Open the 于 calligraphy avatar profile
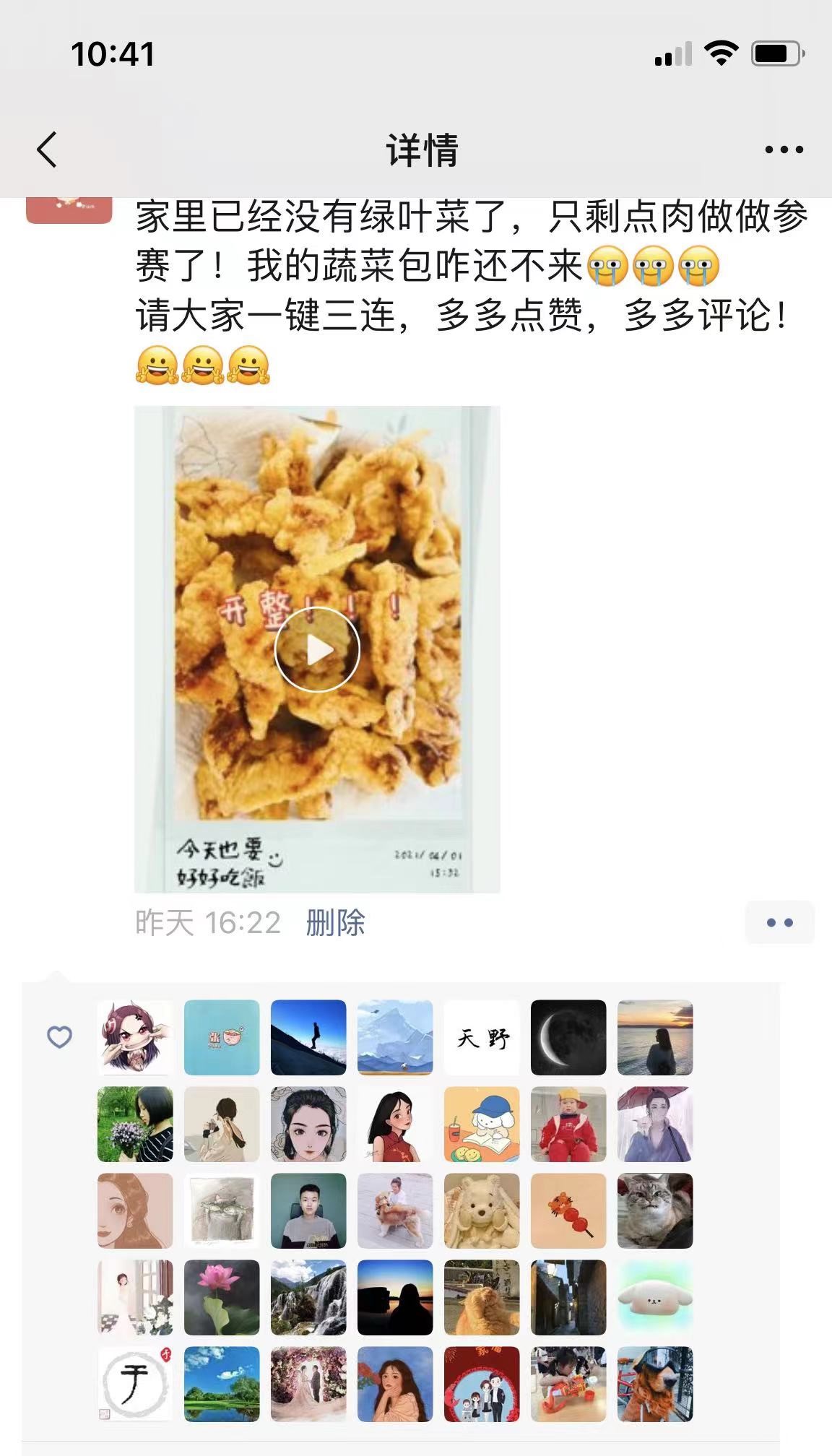 (x=135, y=1384)
